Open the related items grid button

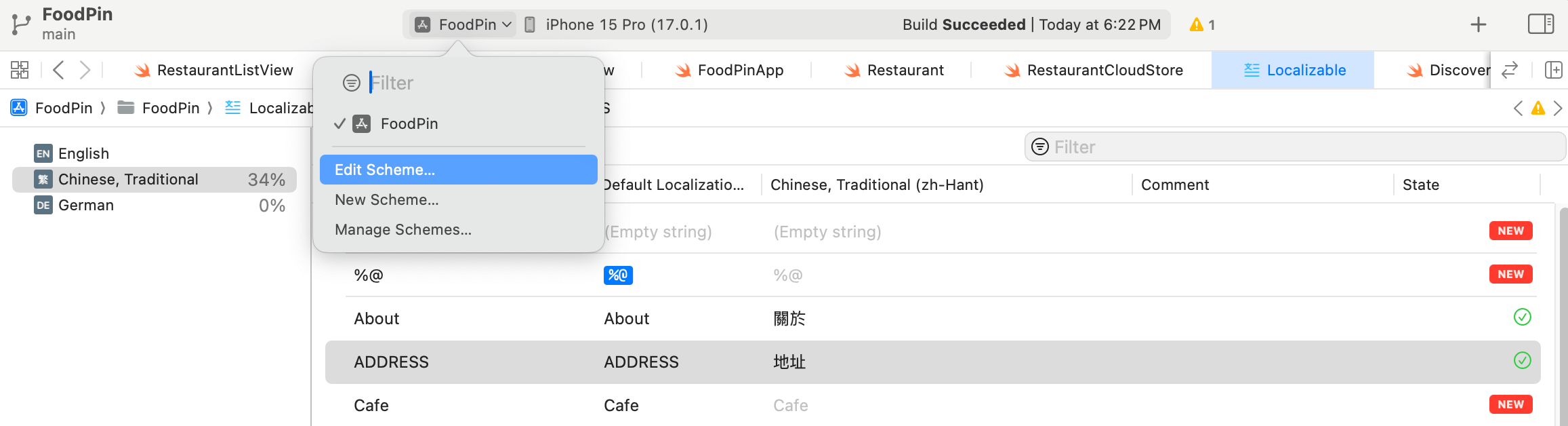click(x=20, y=70)
